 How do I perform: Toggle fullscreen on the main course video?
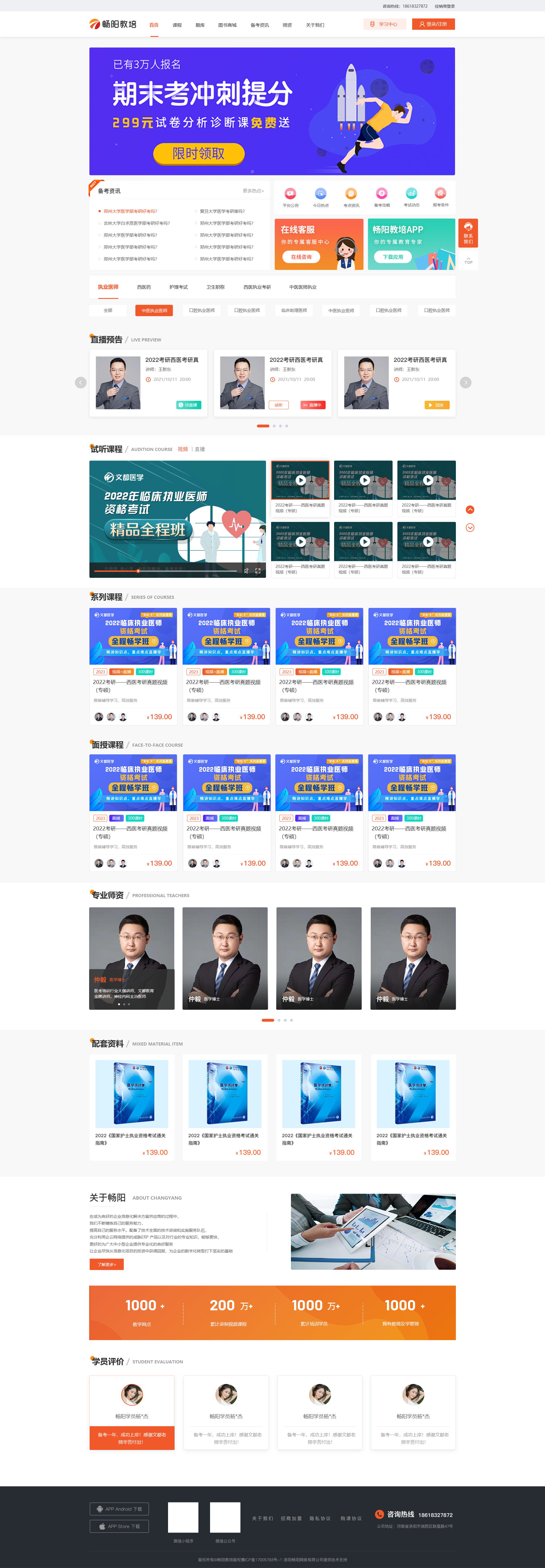(257, 571)
